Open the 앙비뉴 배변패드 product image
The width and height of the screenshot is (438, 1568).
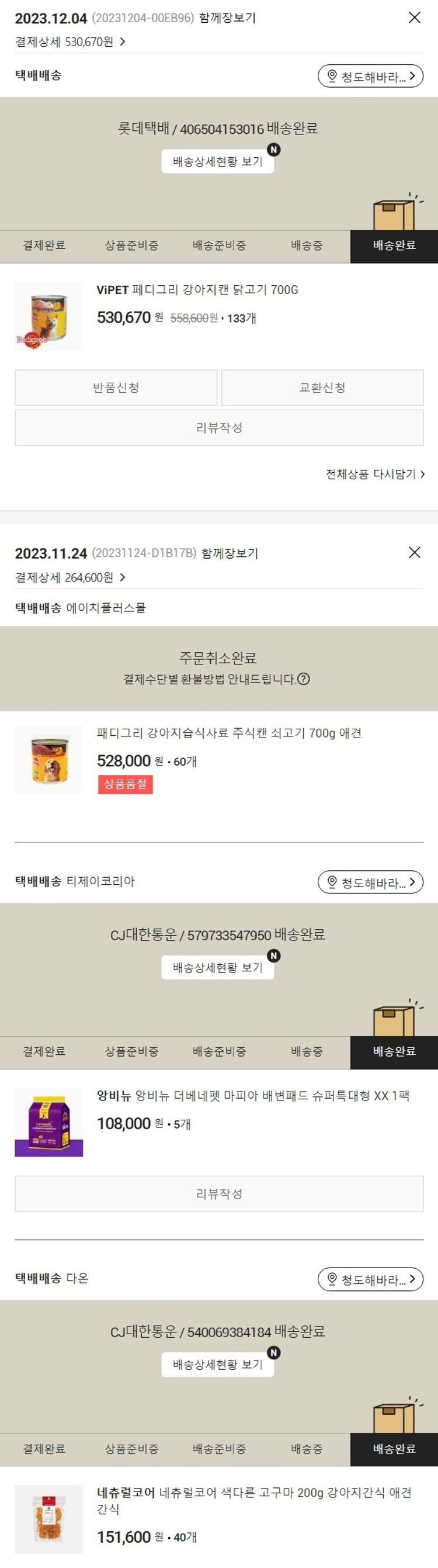coord(48,1123)
